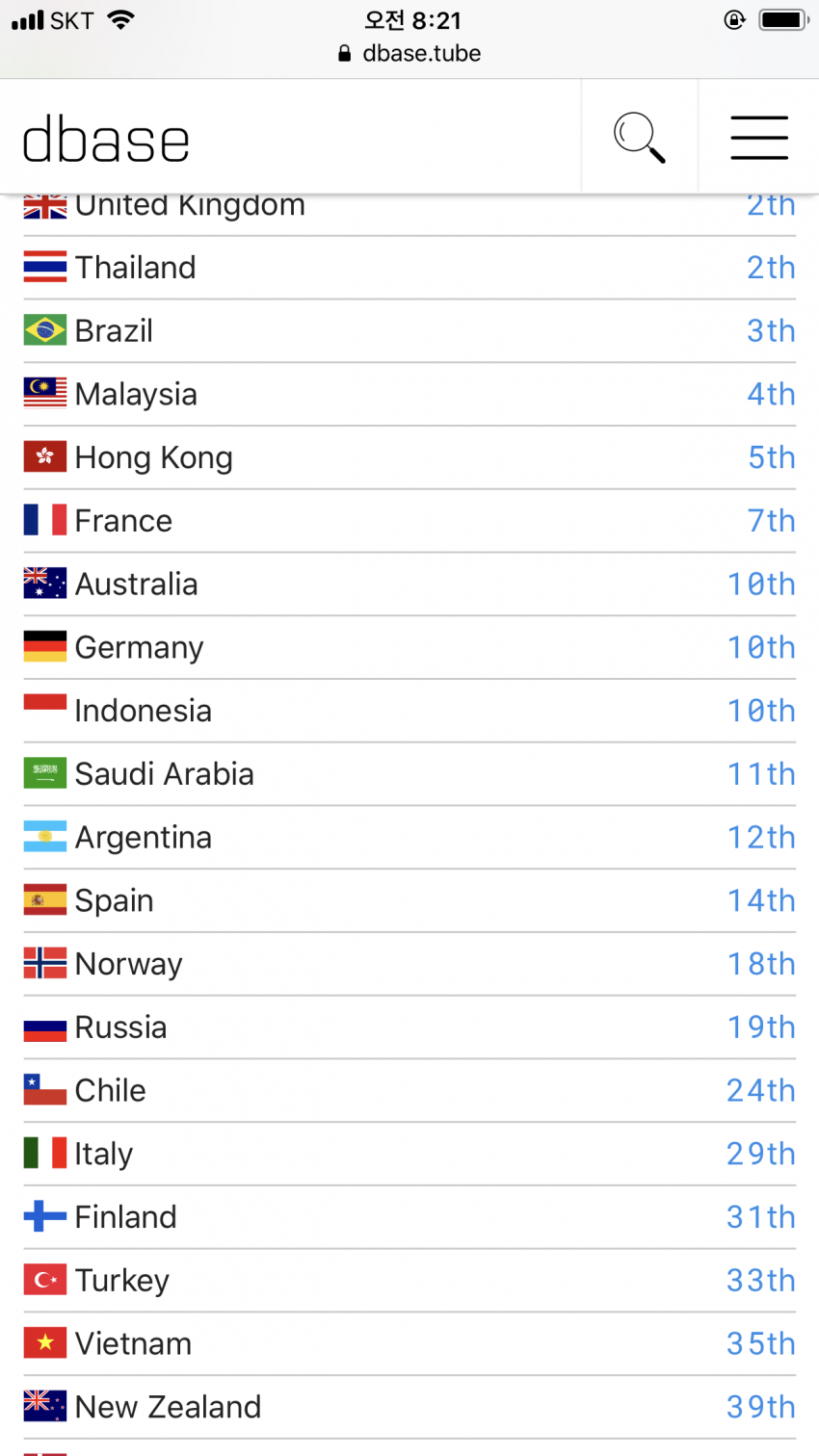Open Hong Kong's 5th ranking link
This screenshot has height=1456, width=819.
(771, 457)
